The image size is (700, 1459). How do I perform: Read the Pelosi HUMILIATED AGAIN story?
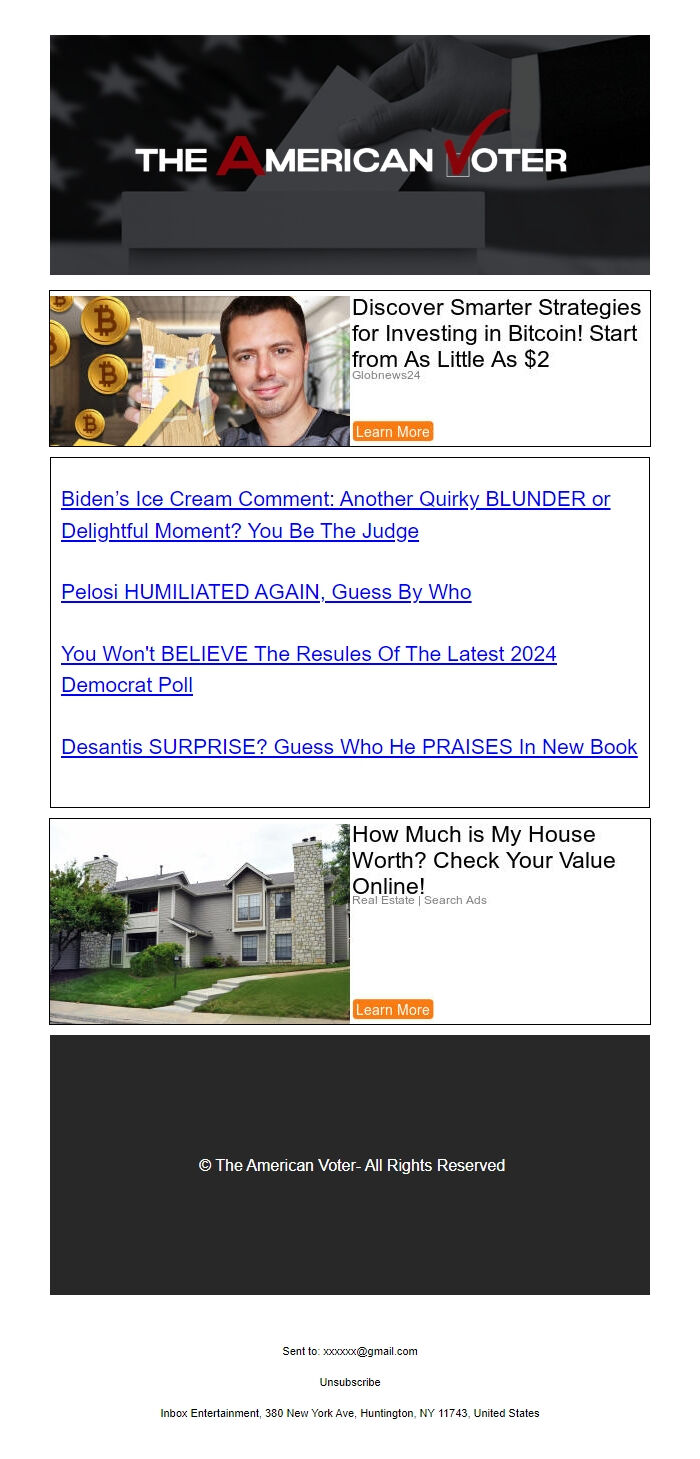[x=266, y=592]
